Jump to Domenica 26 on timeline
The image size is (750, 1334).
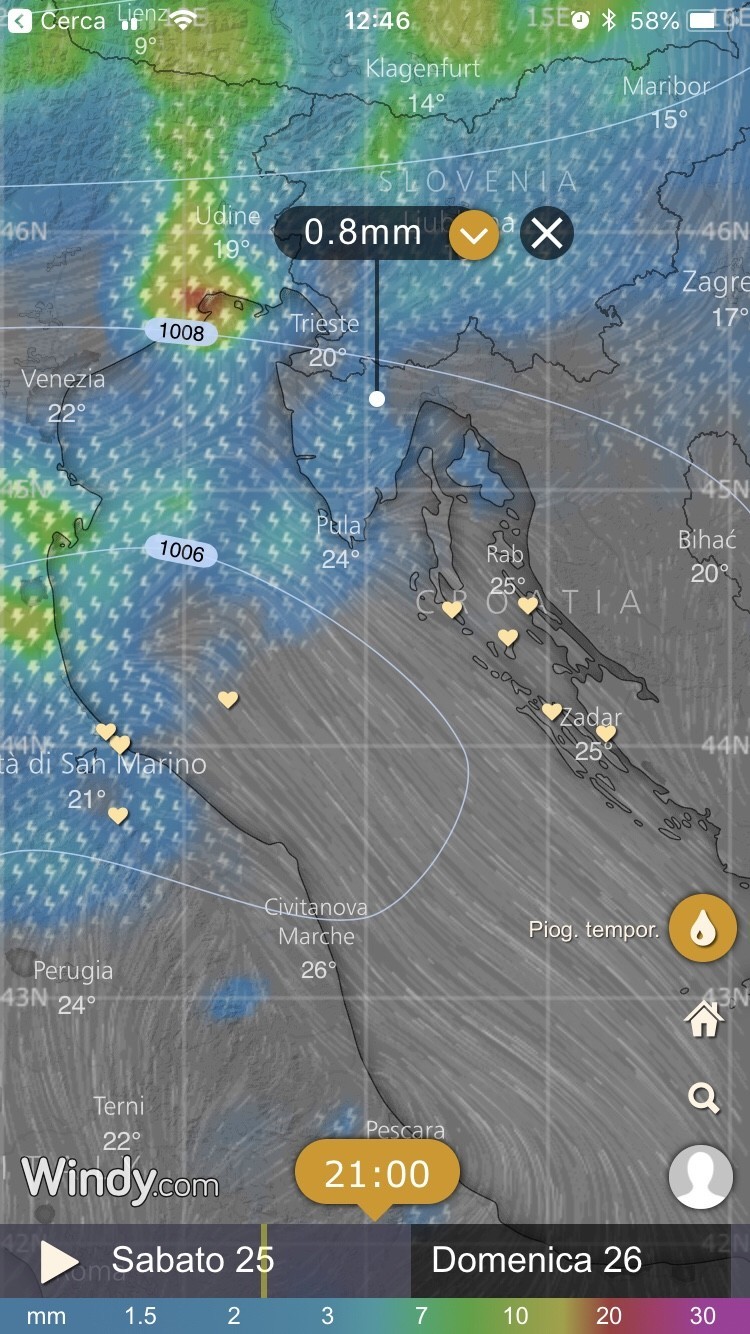point(536,1260)
